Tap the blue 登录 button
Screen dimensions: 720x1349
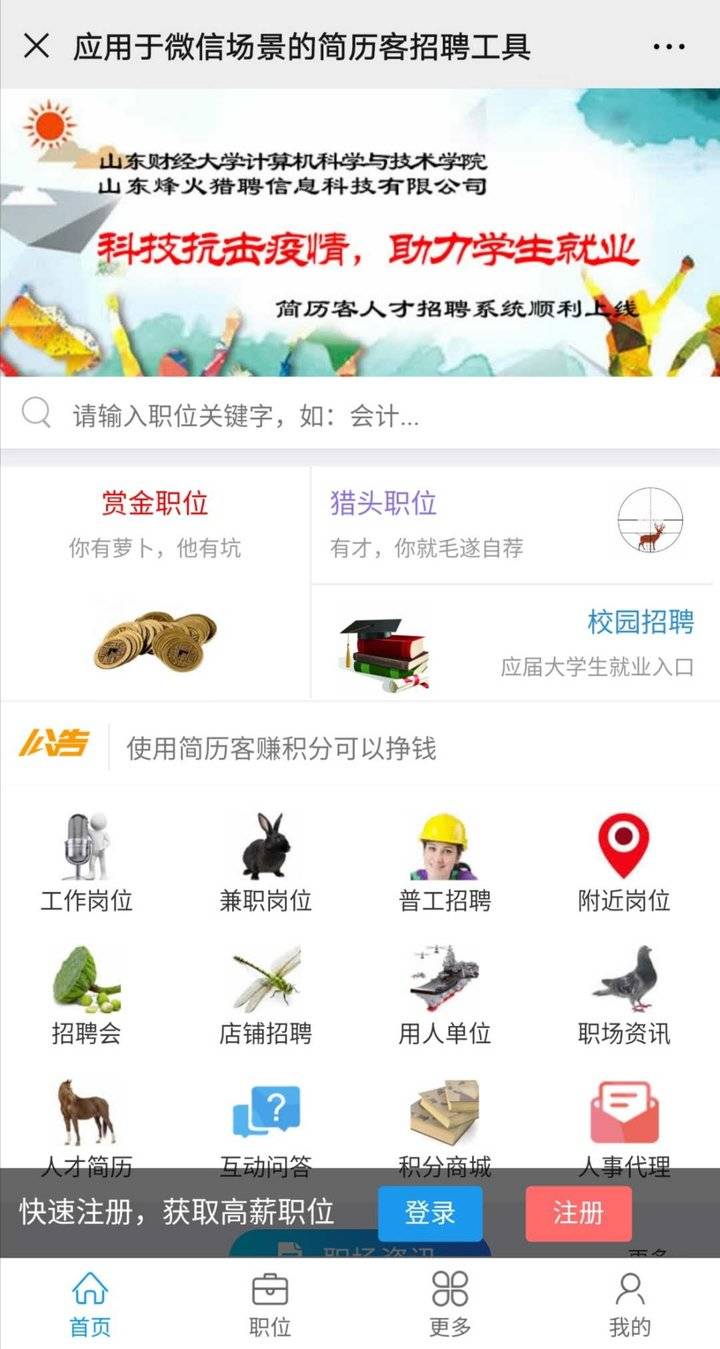pos(430,1214)
